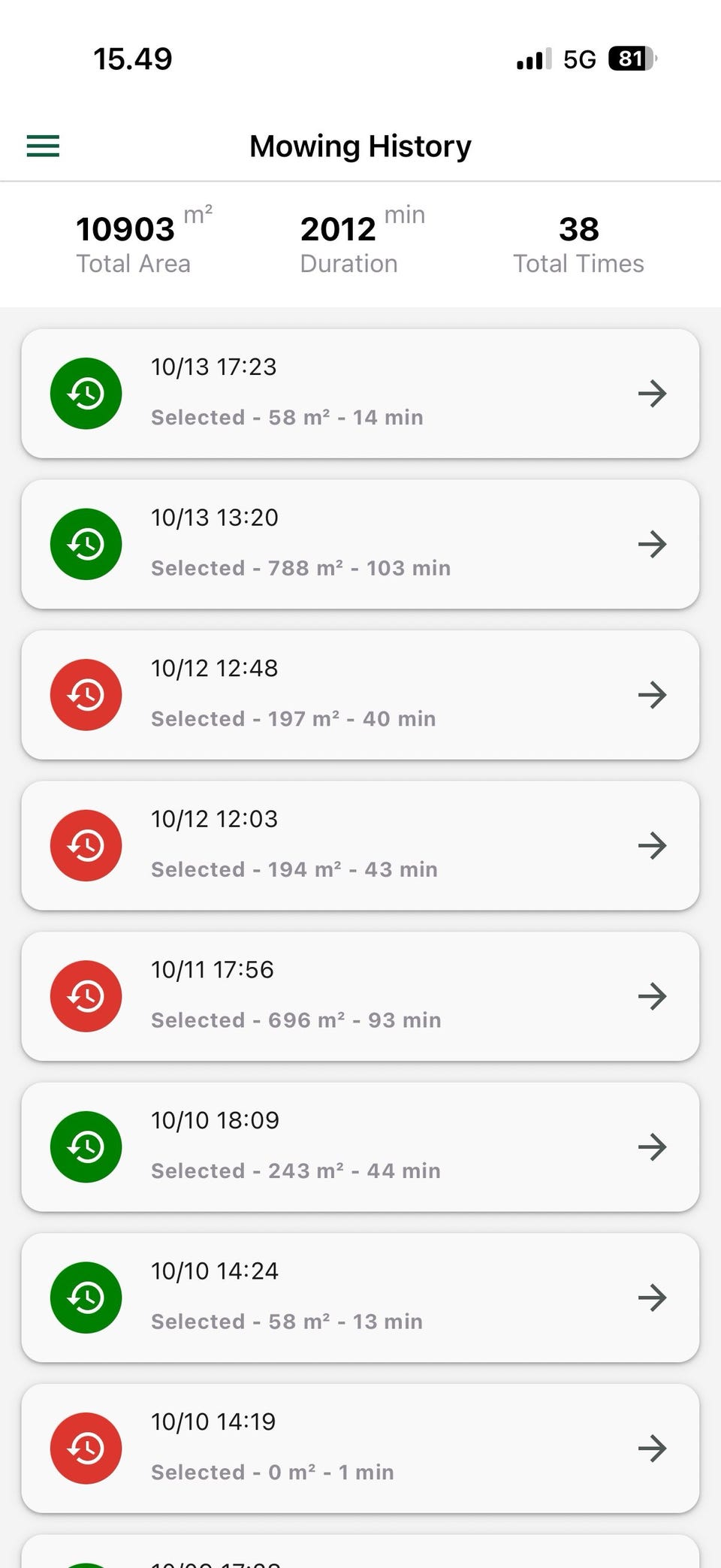Viewport: 721px width, 1568px height.
Task: Open the hamburger drawer menu
Action: click(x=43, y=146)
